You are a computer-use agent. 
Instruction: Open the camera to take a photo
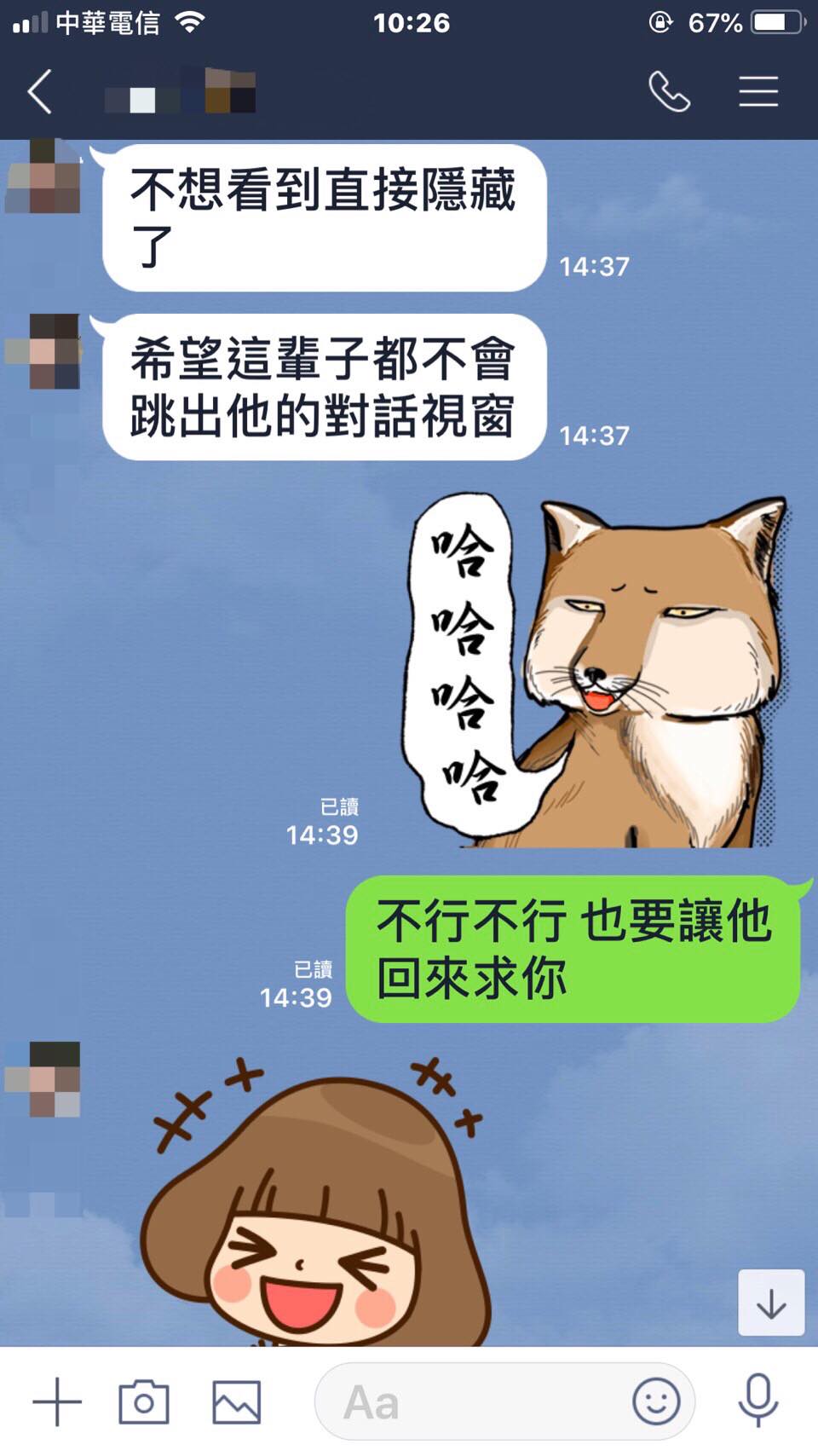coord(143,1401)
